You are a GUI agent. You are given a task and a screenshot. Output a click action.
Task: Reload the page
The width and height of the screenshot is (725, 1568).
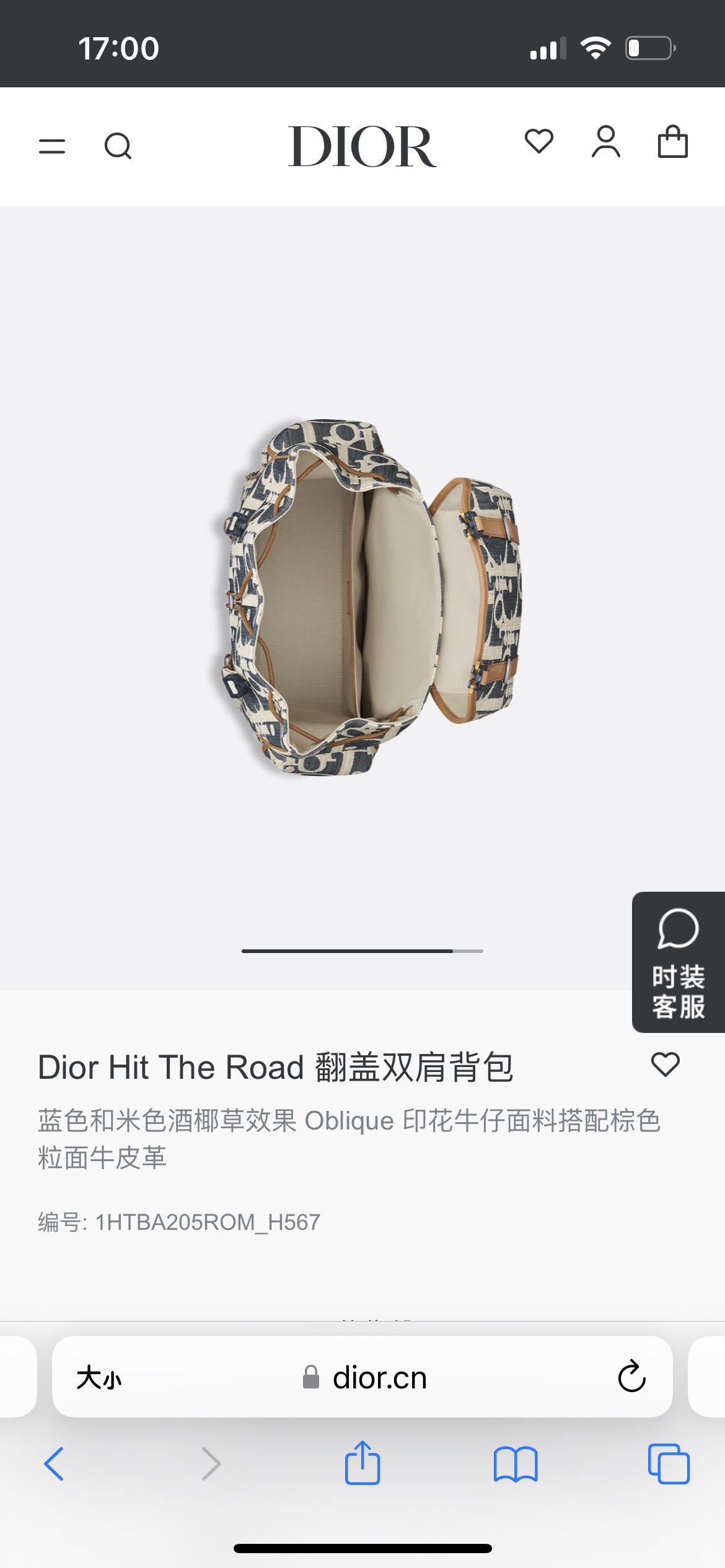click(x=631, y=1377)
